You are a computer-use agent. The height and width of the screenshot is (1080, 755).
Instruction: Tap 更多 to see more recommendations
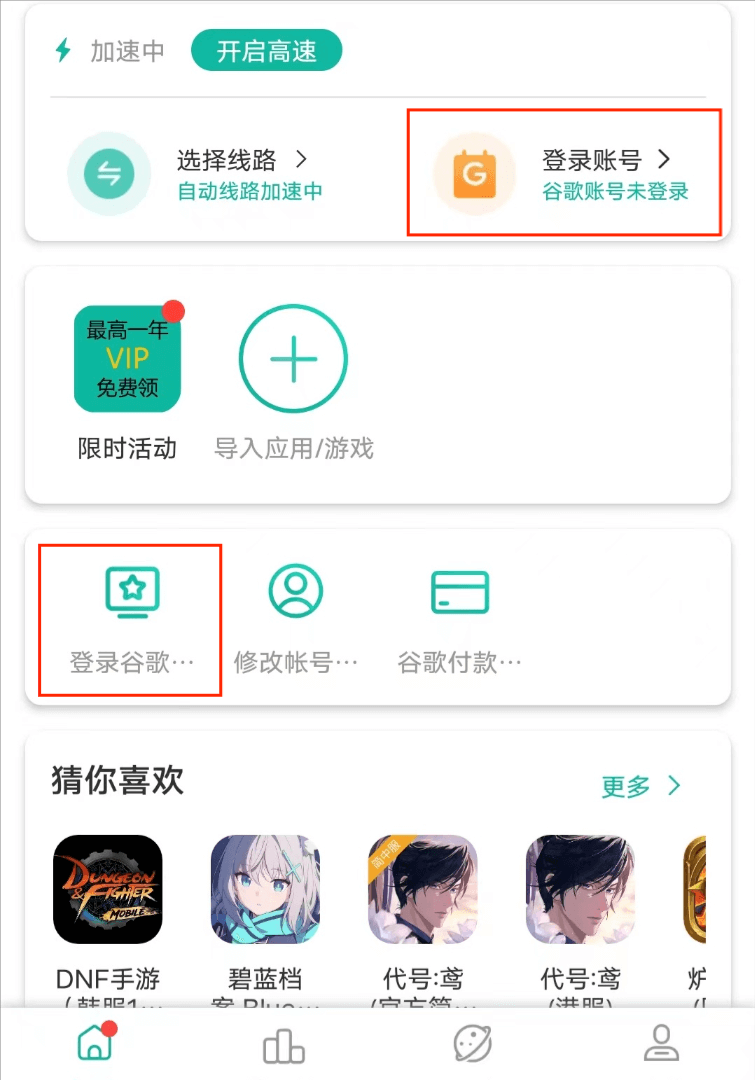click(x=641, y=786)
